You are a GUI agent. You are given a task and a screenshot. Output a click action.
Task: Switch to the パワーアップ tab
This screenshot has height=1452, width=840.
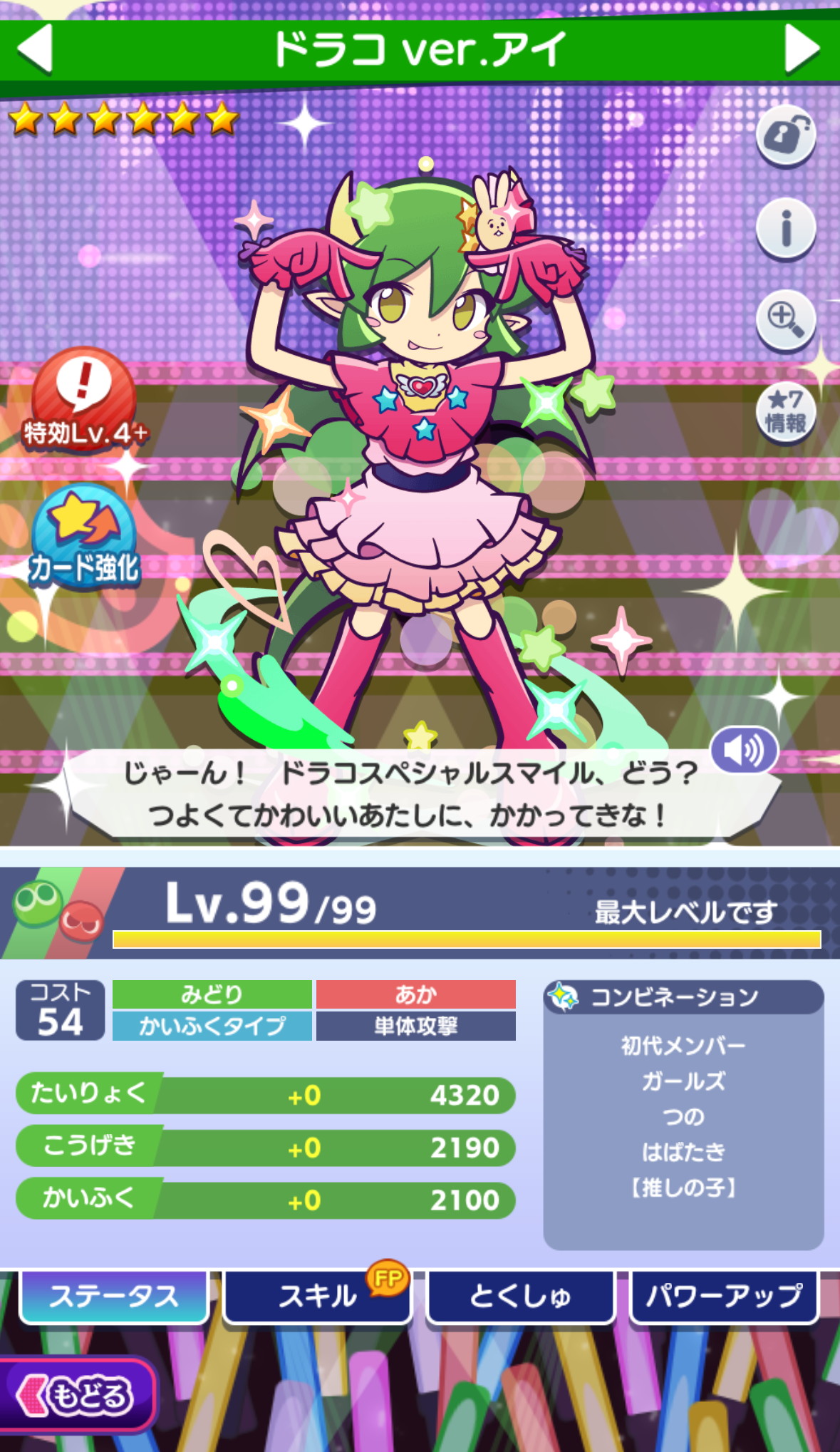pyautogui.click(x=724, y=1296)
